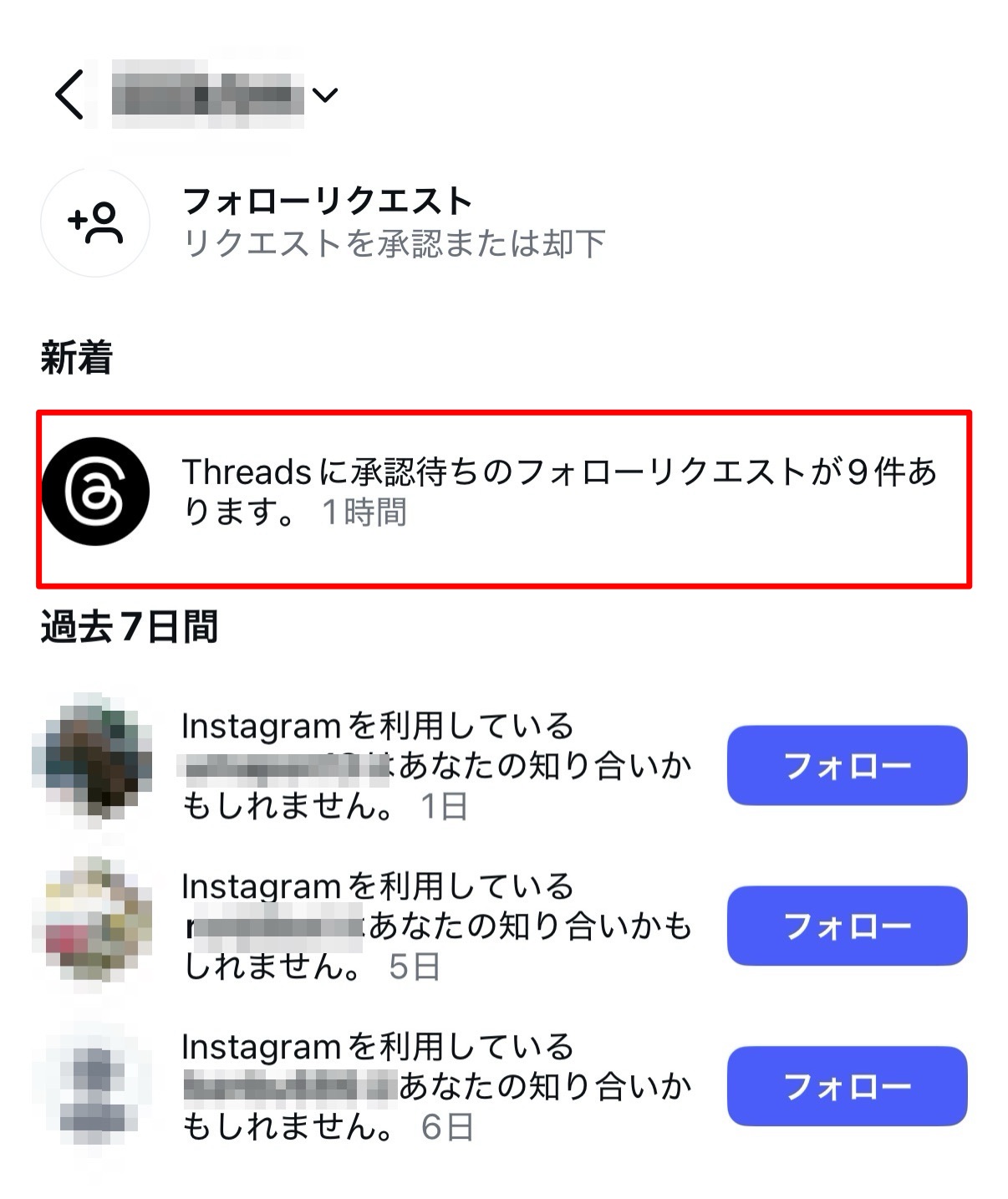This screenshot has width=1008, height=1199.
Task: Open フォローリクエスト follow requests row
Action: coord(326,222)
